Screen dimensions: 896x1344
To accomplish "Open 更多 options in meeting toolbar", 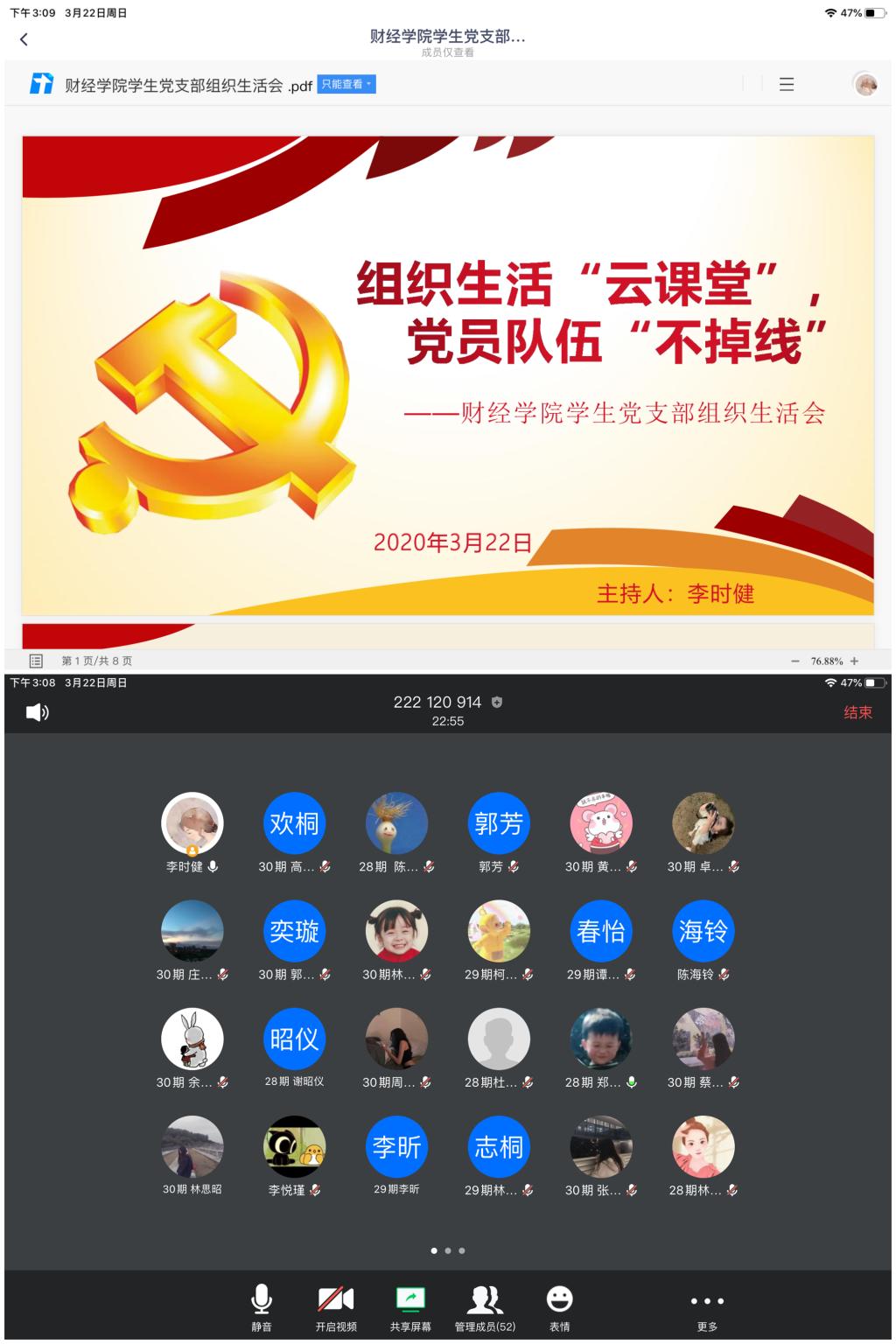I will click(x=707, y=1307).
